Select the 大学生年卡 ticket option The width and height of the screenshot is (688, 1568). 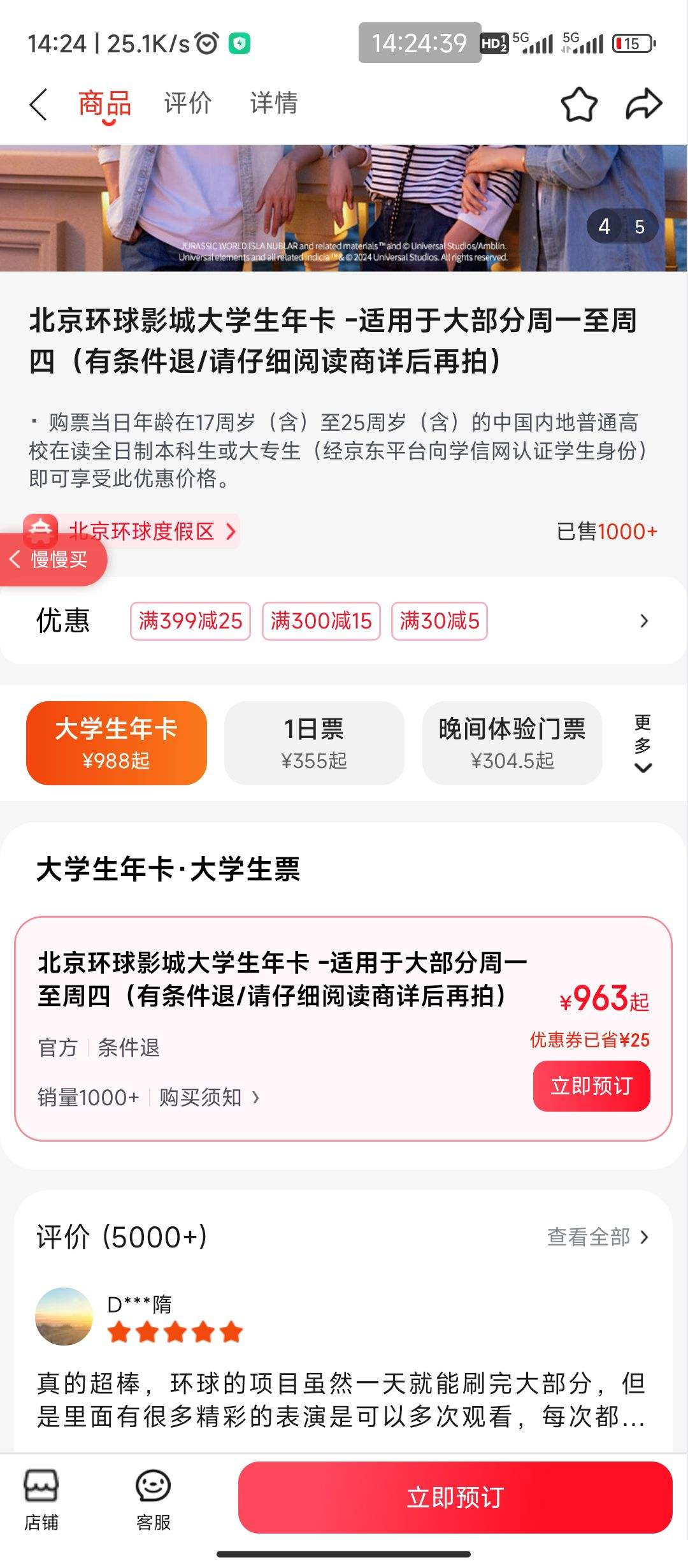click(117, 743)
